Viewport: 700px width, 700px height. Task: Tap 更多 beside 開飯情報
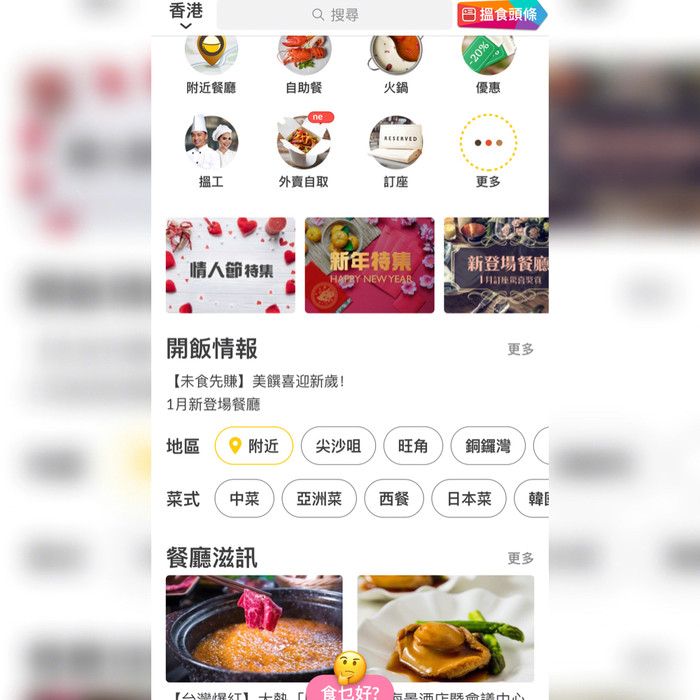pos(520,349)
